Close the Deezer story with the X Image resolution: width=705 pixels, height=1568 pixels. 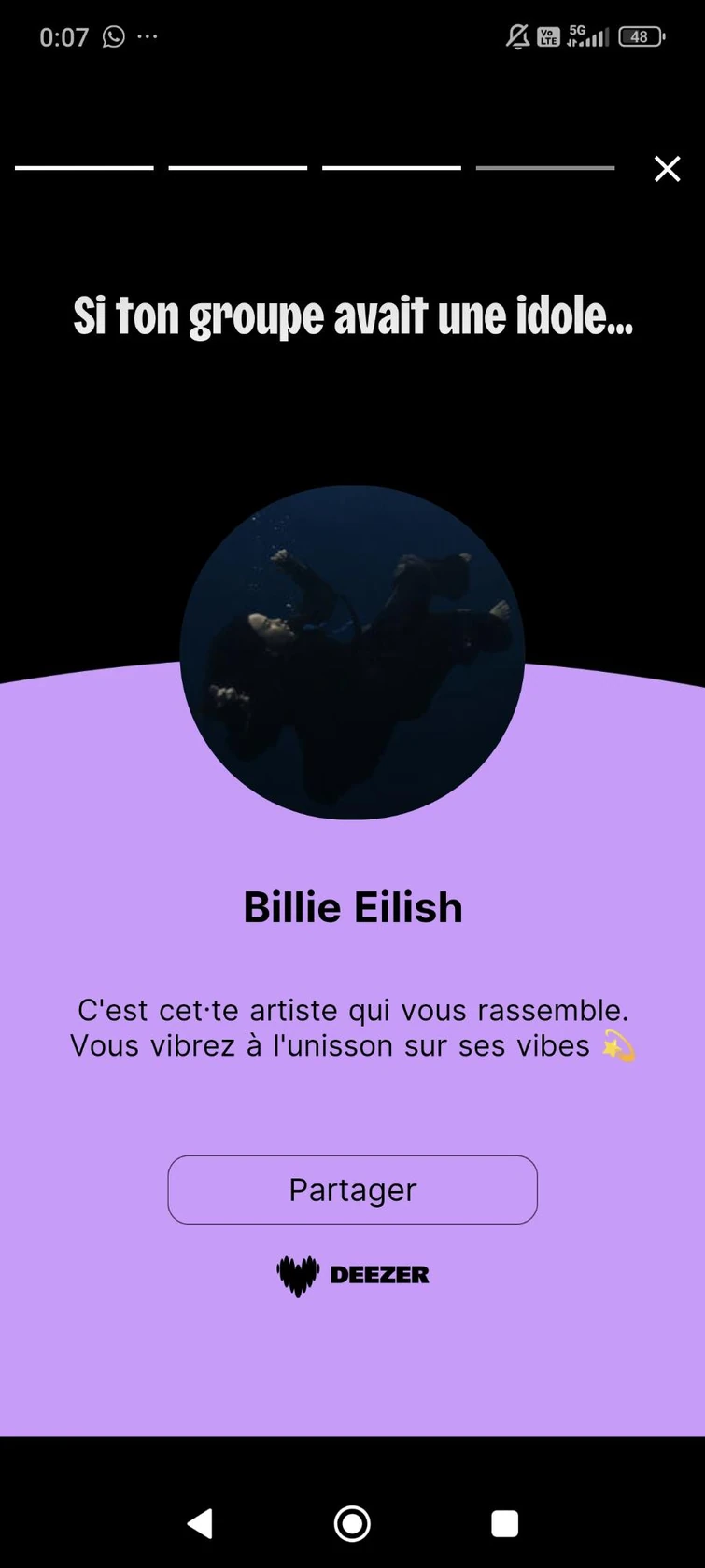coord(667,169)
